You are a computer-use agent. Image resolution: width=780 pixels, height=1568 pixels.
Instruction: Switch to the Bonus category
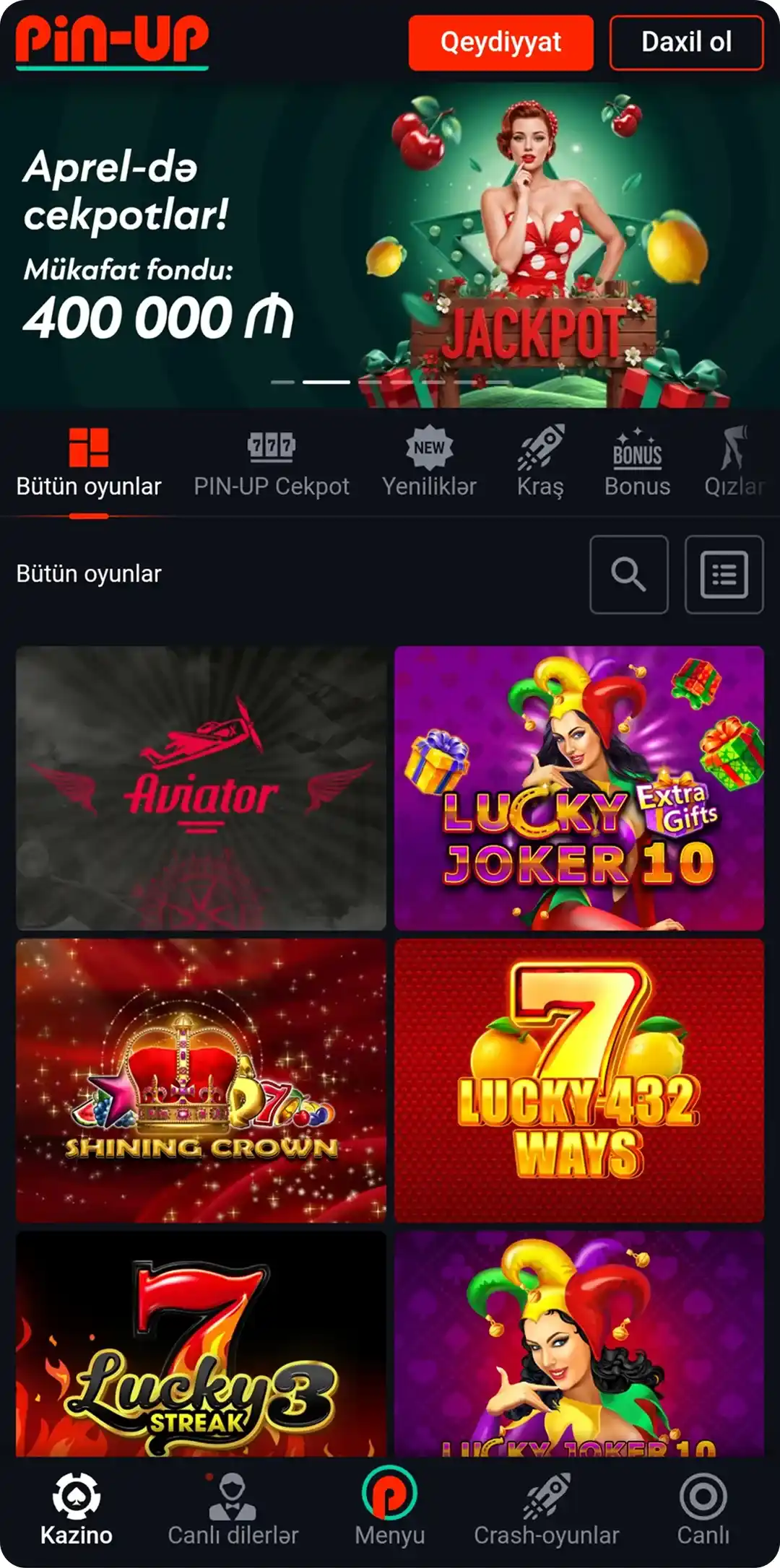coord(637,462)
